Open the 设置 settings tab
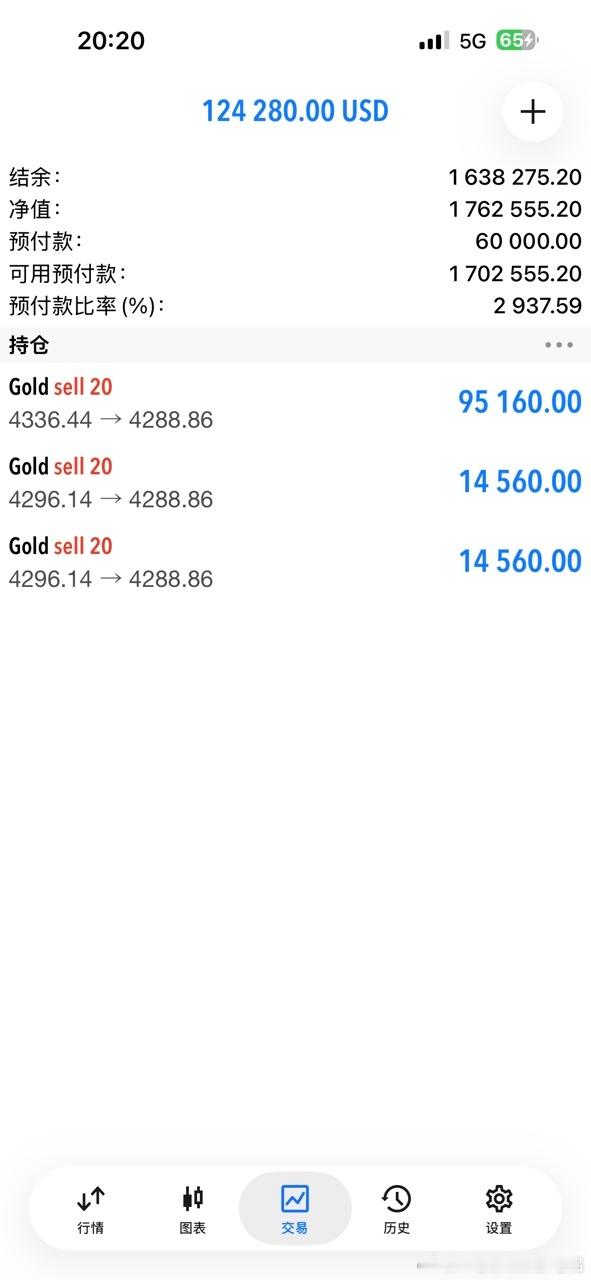591x1280 pixels. click(x=499, y=1209)
